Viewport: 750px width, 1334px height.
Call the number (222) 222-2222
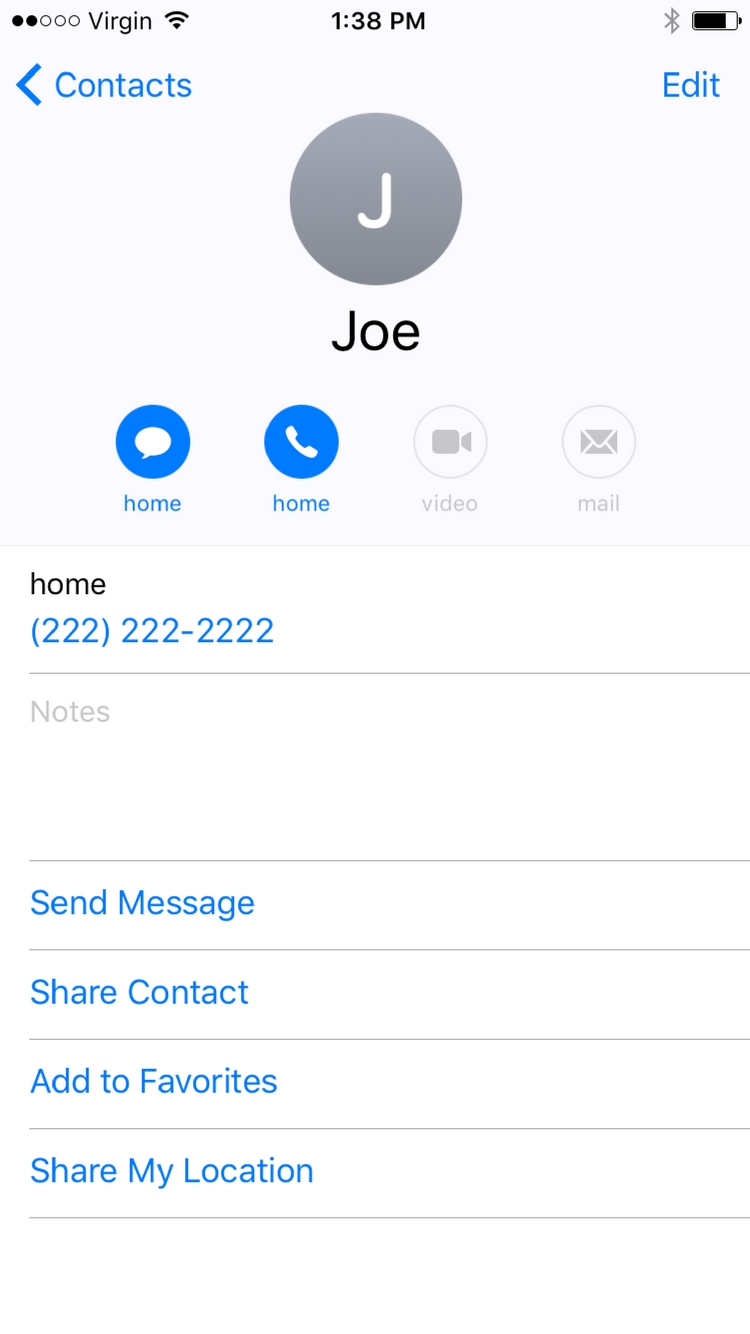tap(152, 630)
